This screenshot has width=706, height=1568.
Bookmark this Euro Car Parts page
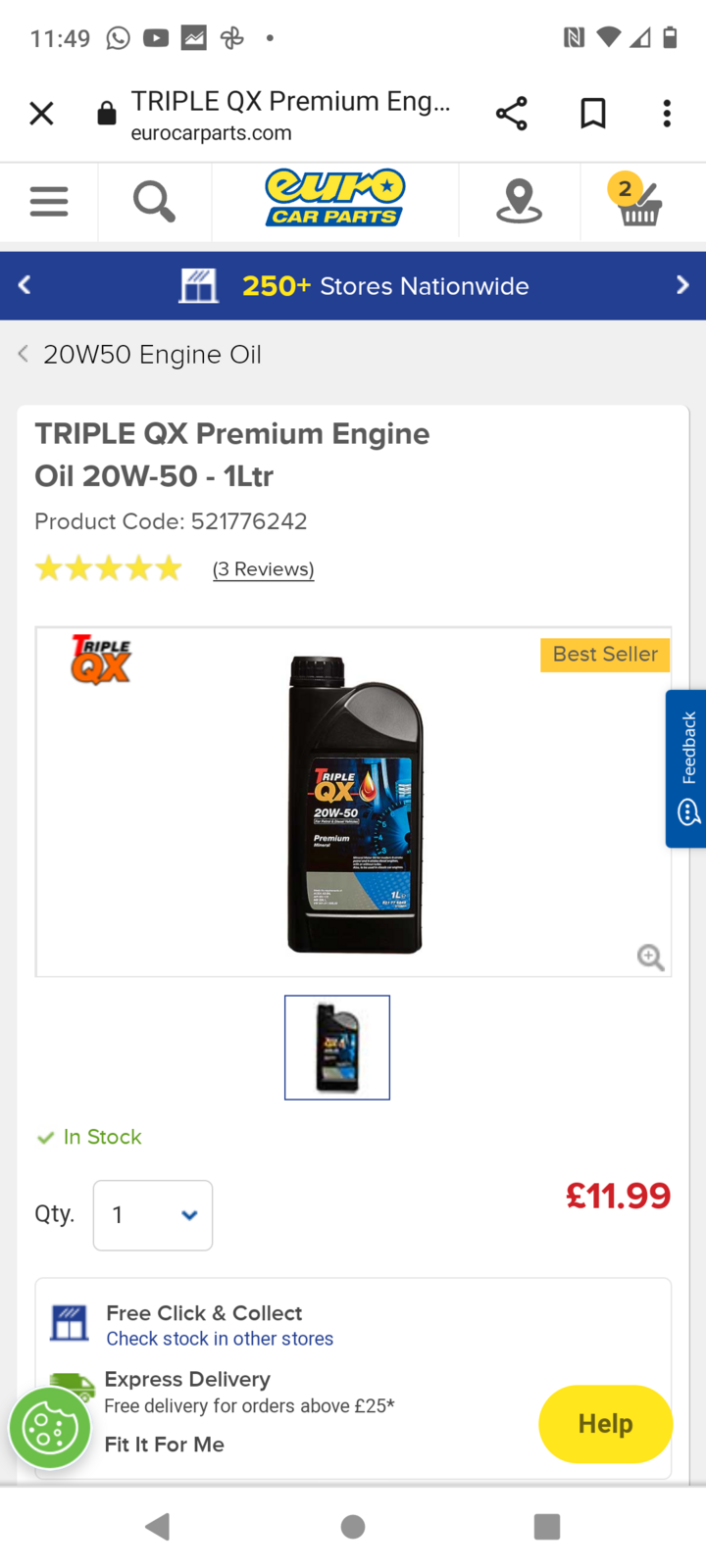pos(592,114)
